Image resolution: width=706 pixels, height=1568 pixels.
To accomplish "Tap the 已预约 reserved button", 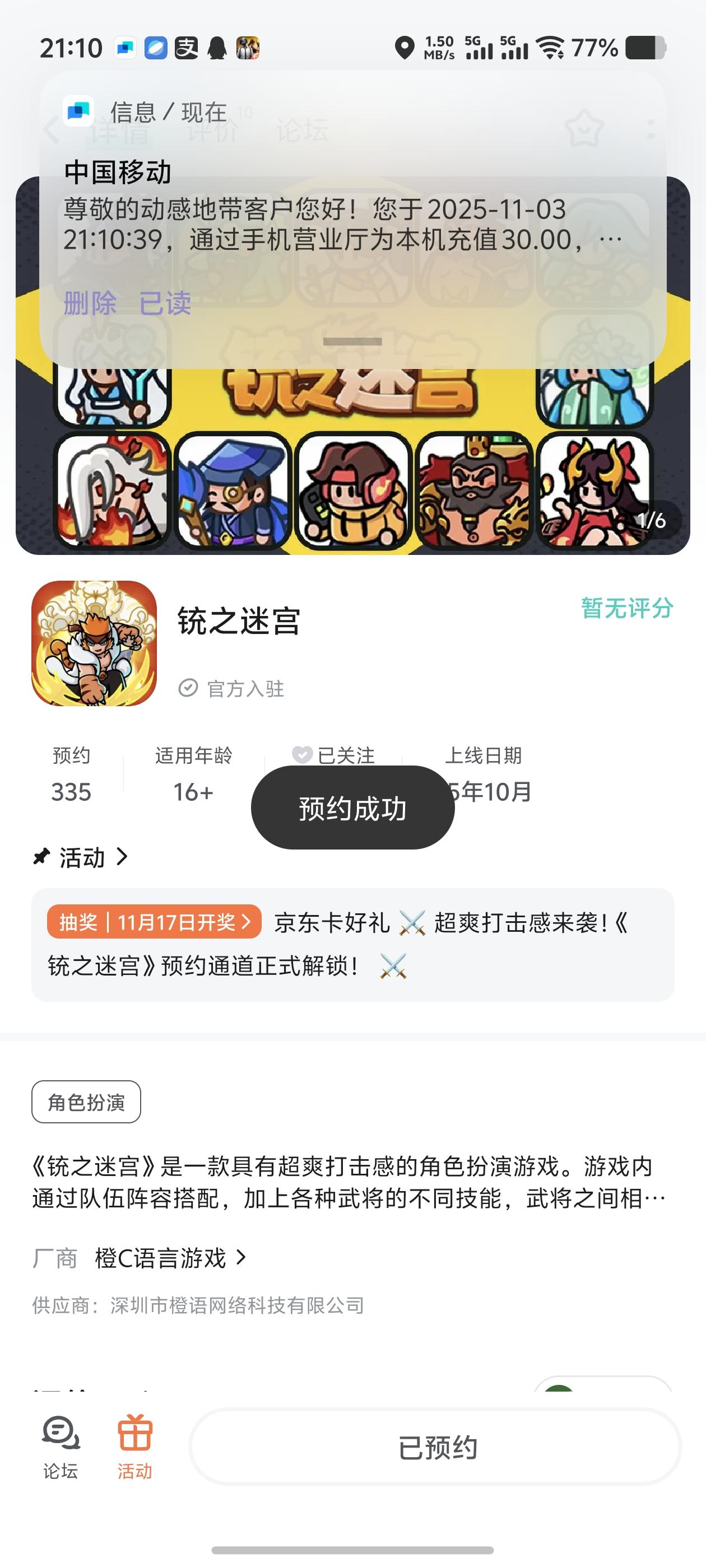I will point(440,1448).
